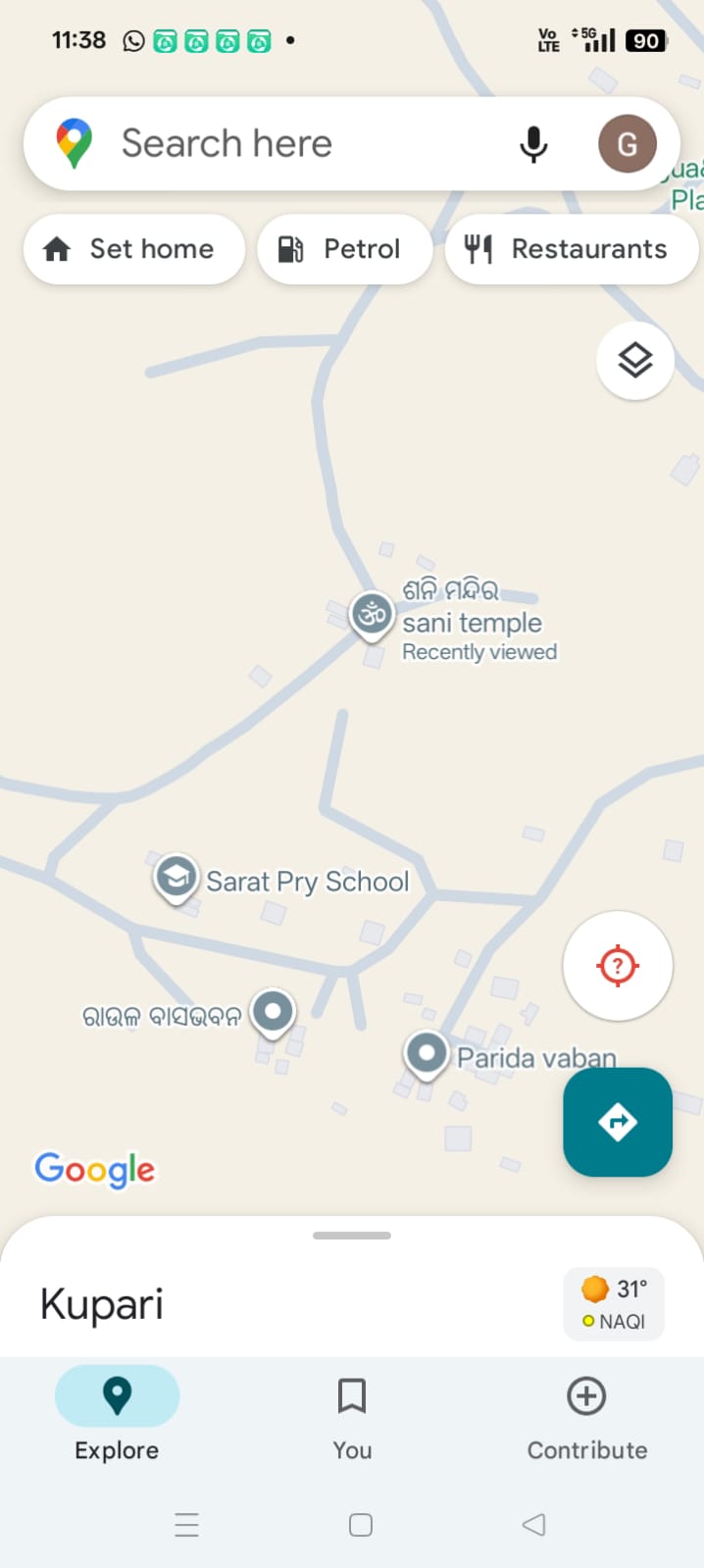Image resolution: width=704 pixels, height=1568 pixels.
Task: Go to the system home screen
Action: point(361,1525)
